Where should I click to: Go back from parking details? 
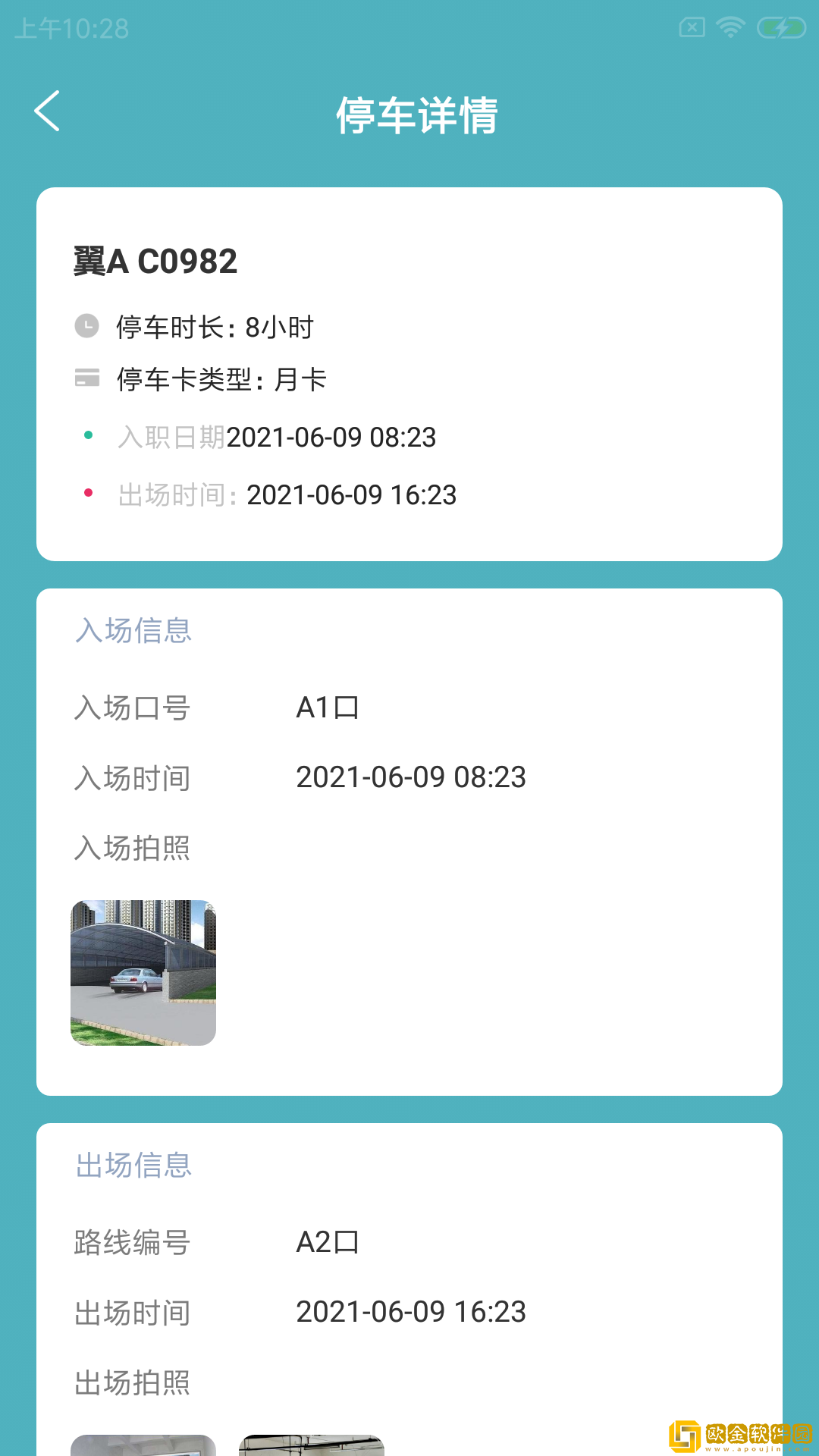tap(47, 111)
